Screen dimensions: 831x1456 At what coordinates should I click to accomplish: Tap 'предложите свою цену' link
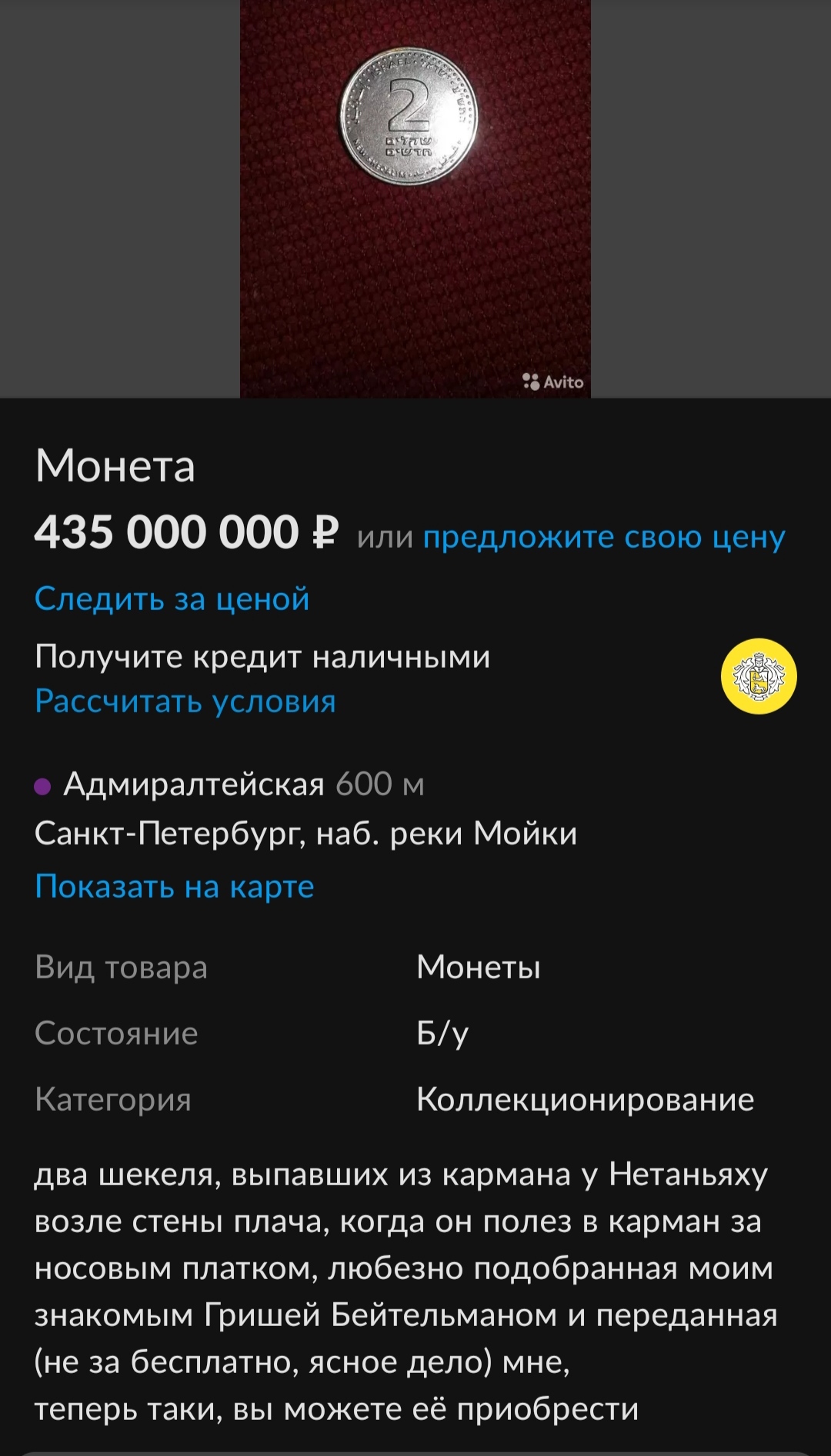(603, 537)
